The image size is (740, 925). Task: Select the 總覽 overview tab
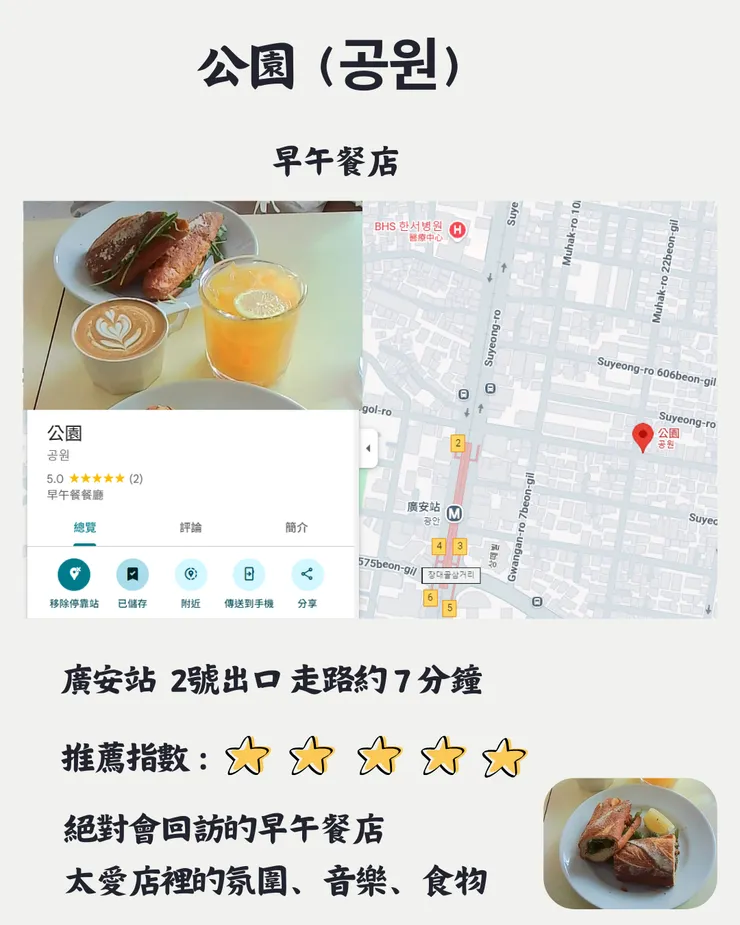(84, 527)
